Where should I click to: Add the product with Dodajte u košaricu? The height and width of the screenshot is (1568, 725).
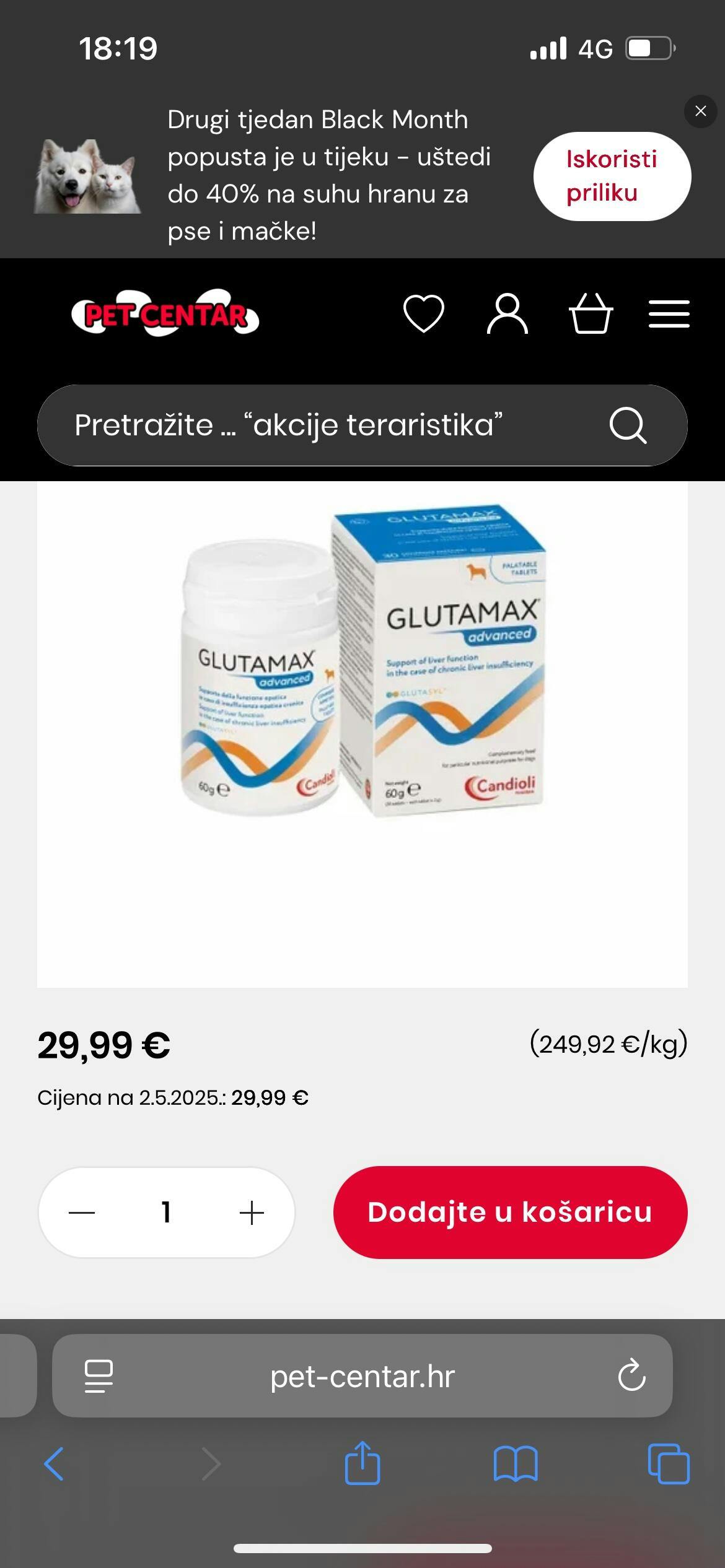click(x=510, y=1212)
